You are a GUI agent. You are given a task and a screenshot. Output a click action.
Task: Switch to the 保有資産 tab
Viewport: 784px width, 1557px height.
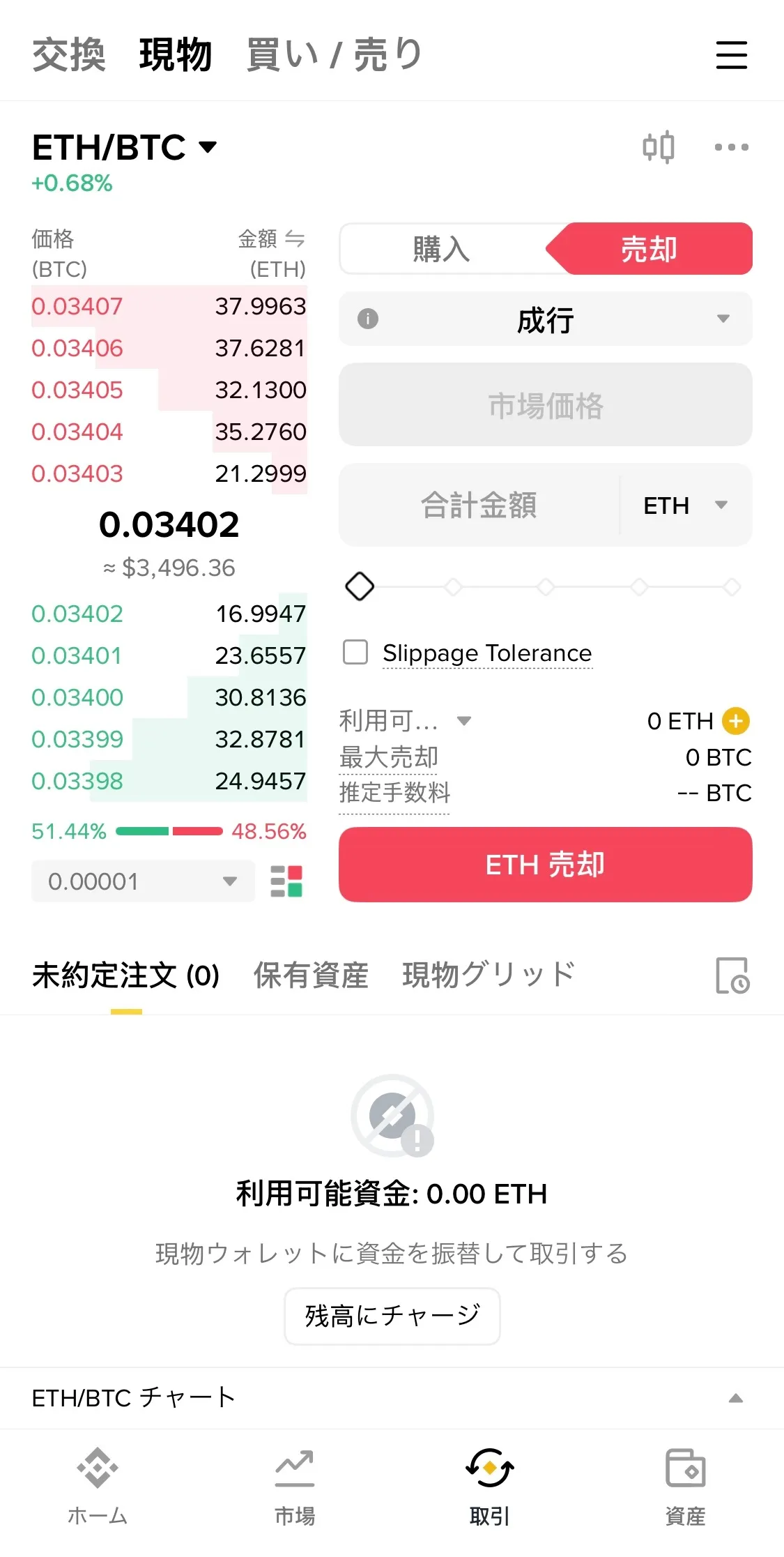(311, 975)
